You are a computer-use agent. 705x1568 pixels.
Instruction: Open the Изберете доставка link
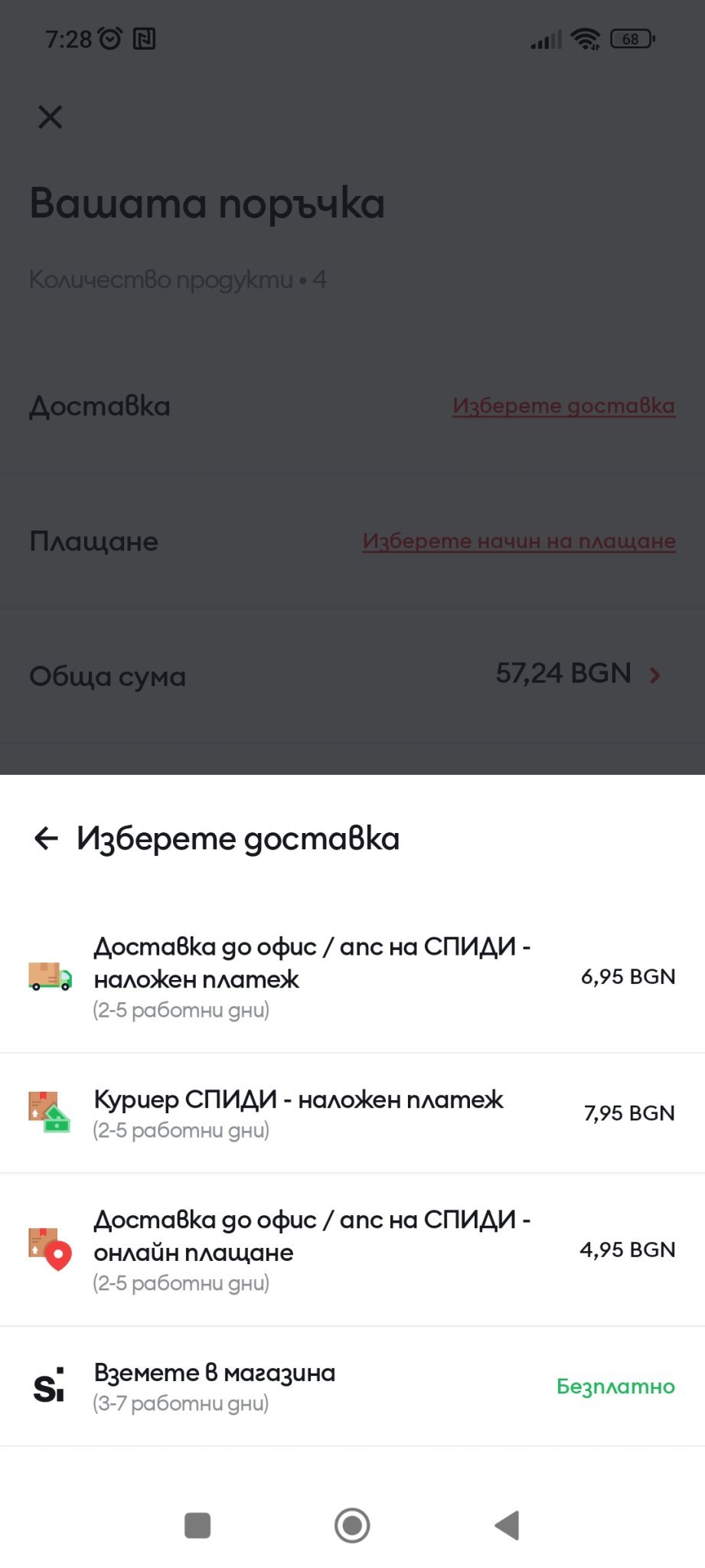(563, 406)
